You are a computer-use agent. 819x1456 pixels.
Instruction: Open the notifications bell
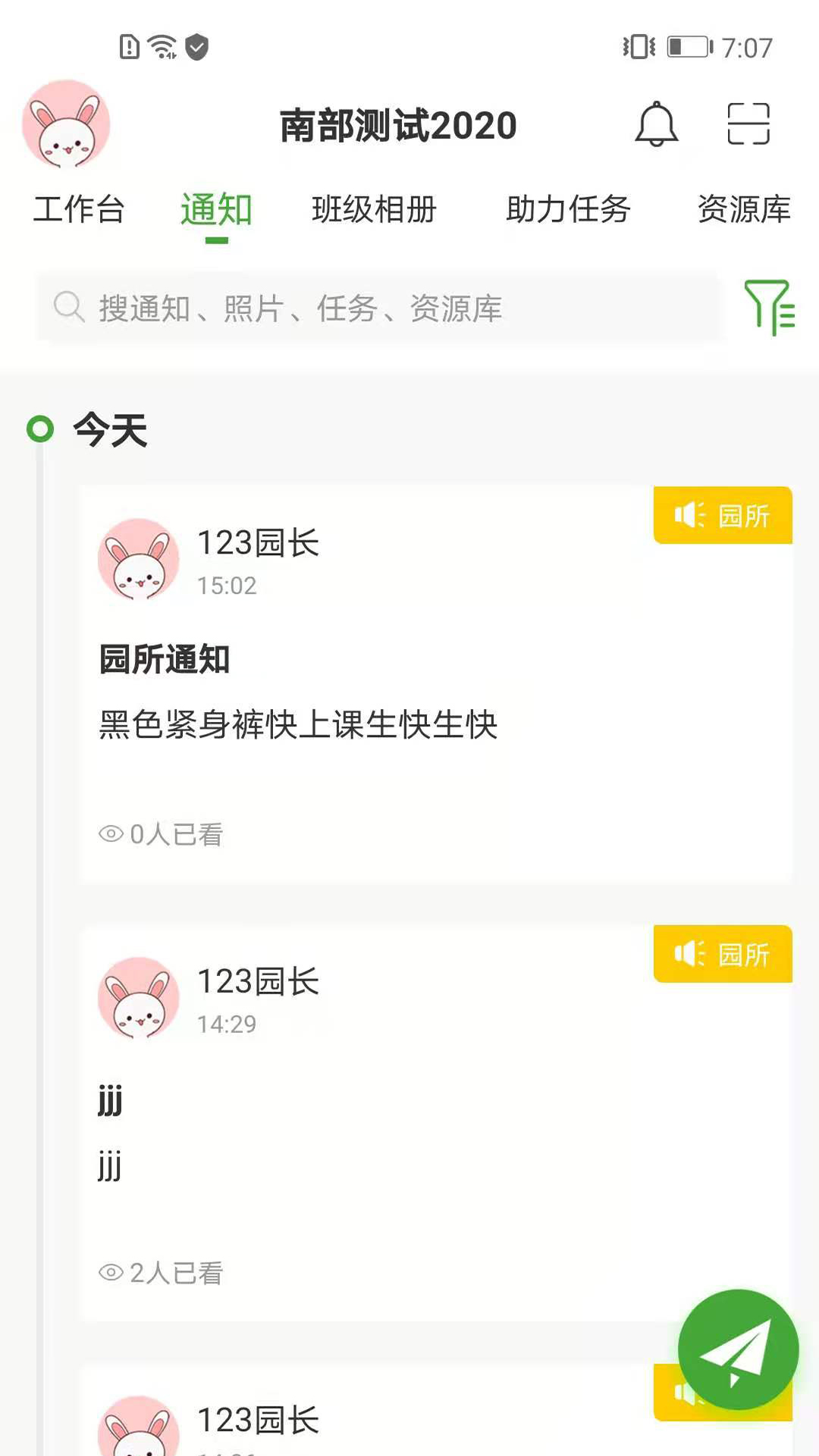656,124
